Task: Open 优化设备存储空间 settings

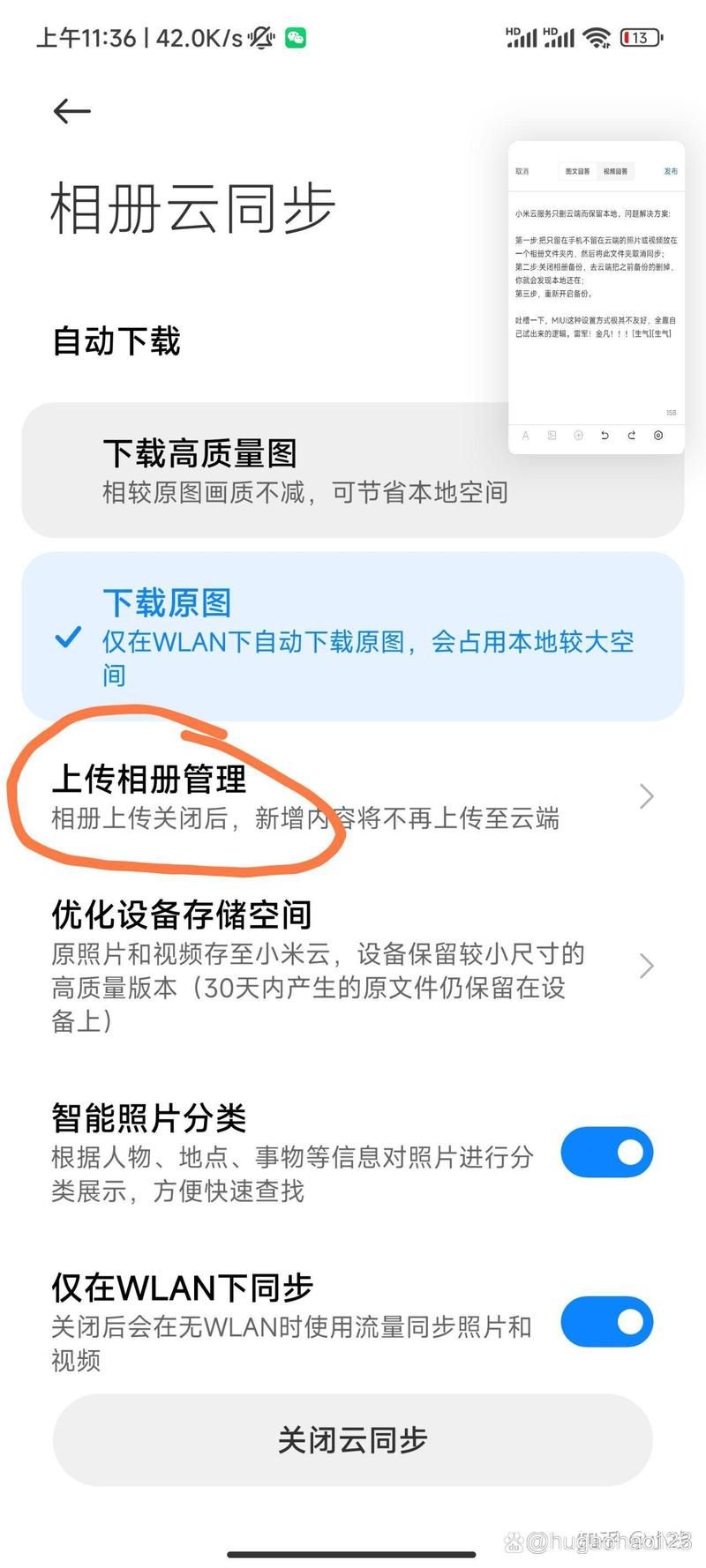Action: (x=353, y=967)
